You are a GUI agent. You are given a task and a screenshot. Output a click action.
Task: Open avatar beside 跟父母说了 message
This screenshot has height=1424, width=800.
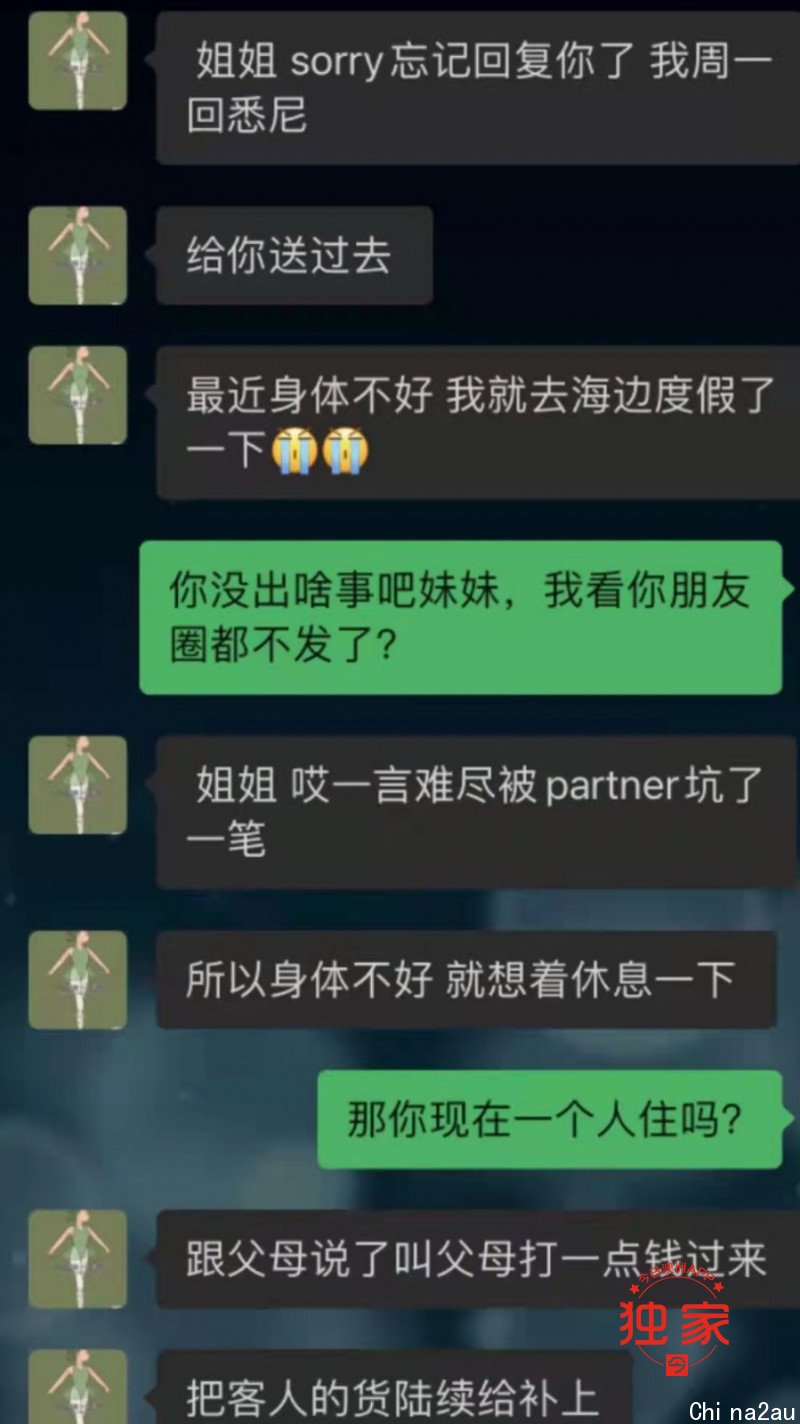78,1259
